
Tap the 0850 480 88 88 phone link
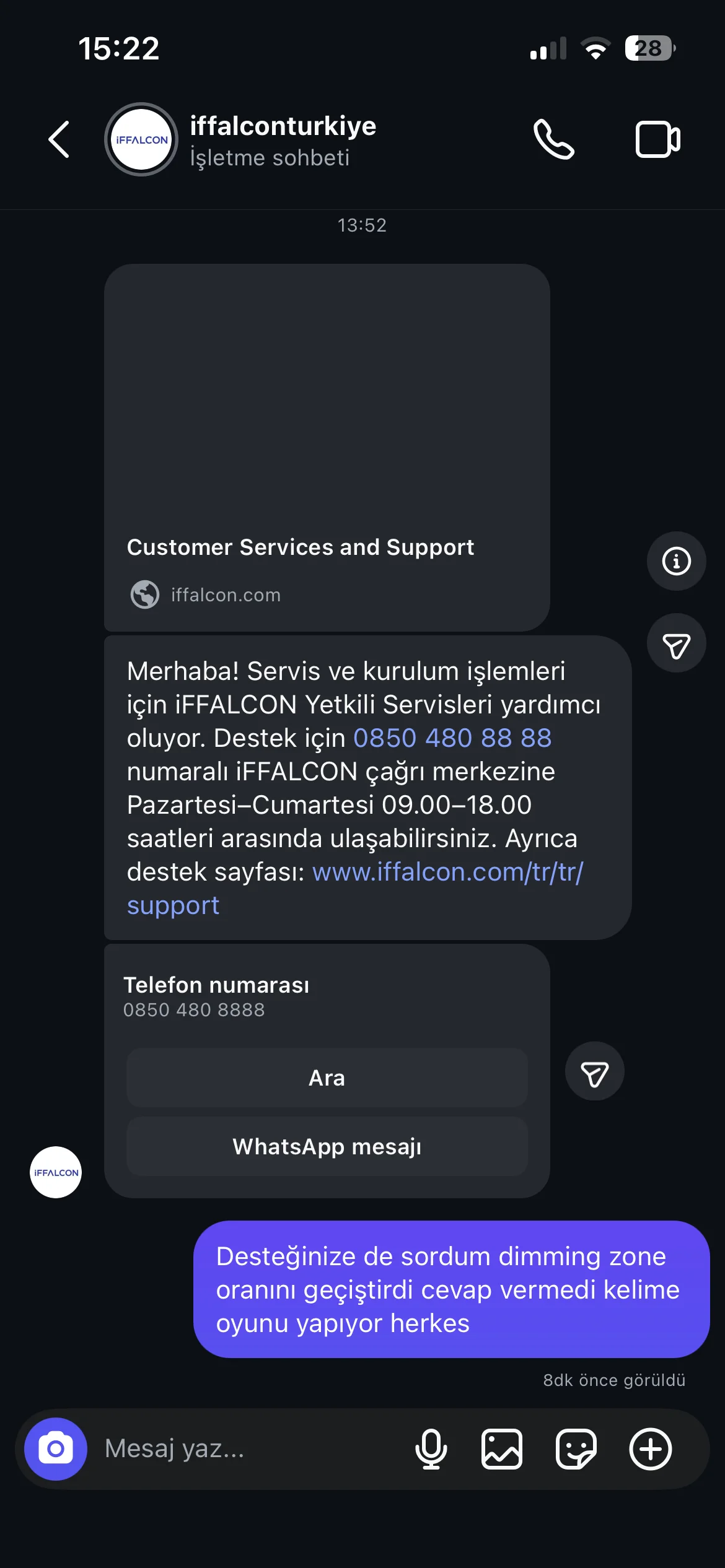click(x=452, y=738)
